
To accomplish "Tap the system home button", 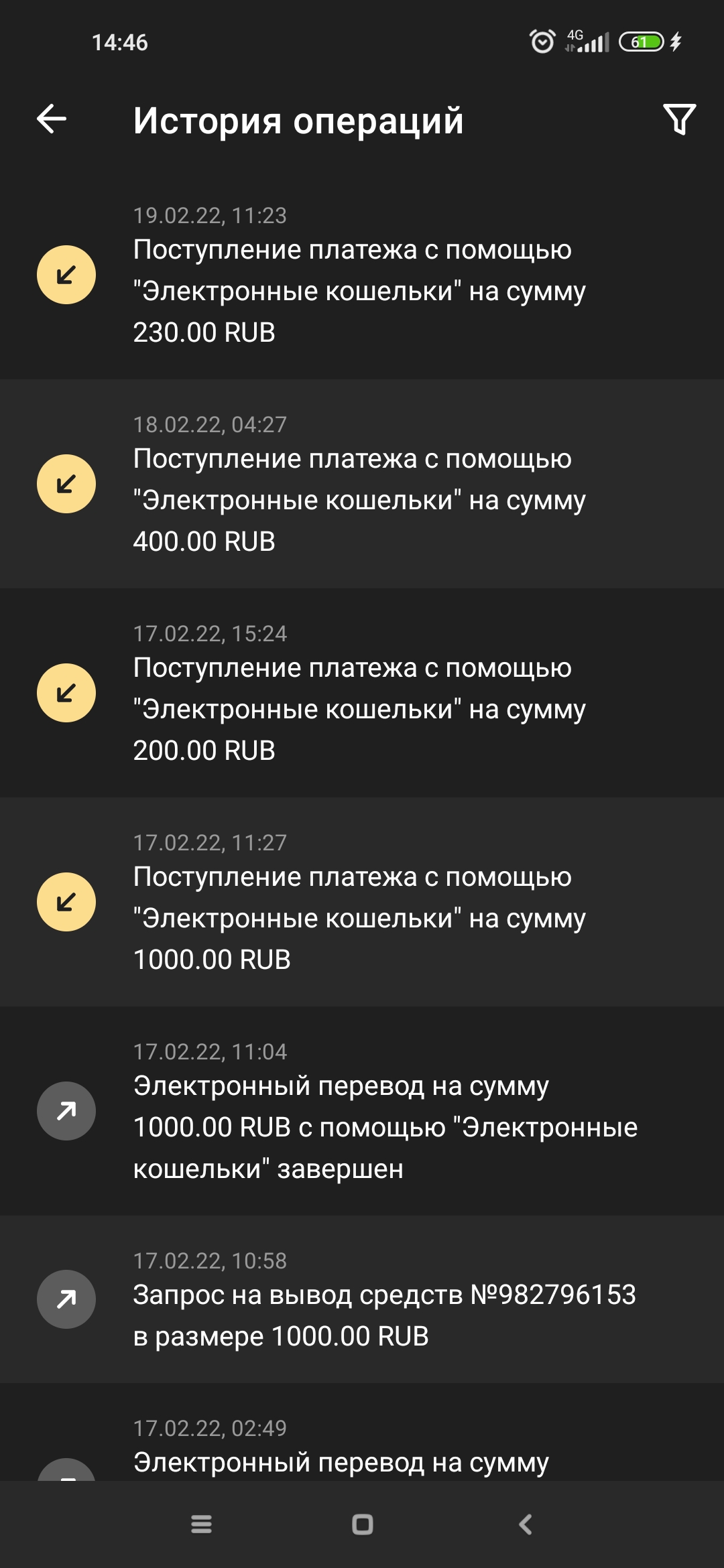I will click(x=362, y=1524).
